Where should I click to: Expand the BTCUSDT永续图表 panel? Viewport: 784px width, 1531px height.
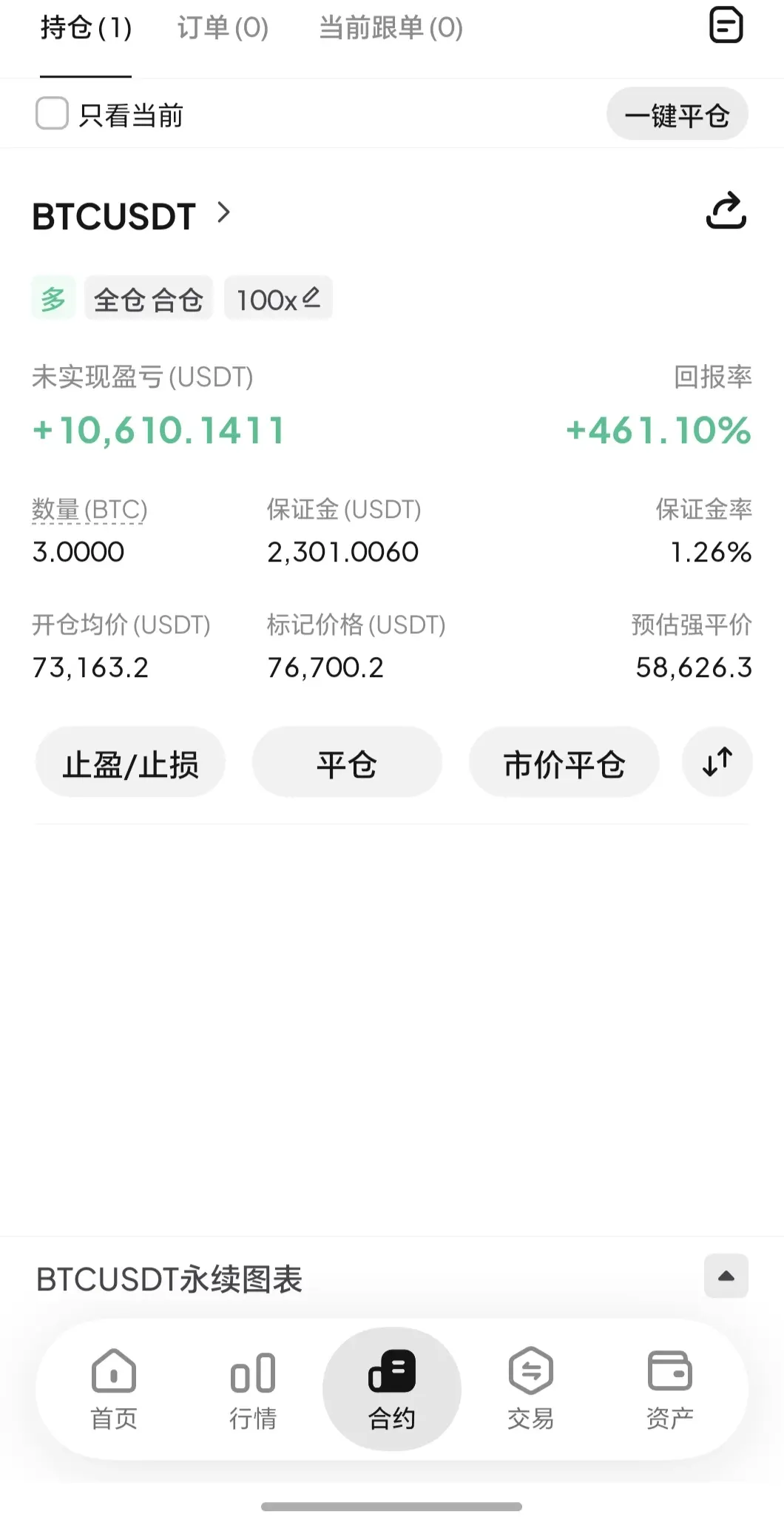[x=726, y=1276]
